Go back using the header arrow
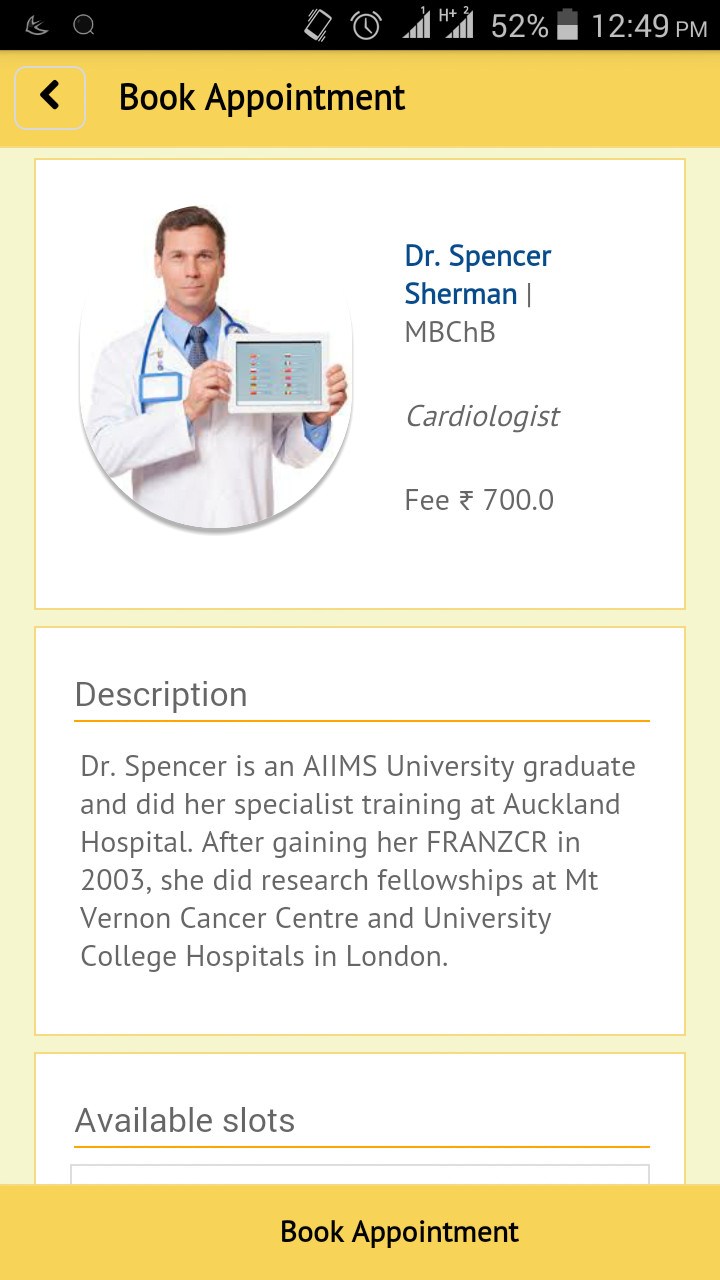 pos(50,97)
